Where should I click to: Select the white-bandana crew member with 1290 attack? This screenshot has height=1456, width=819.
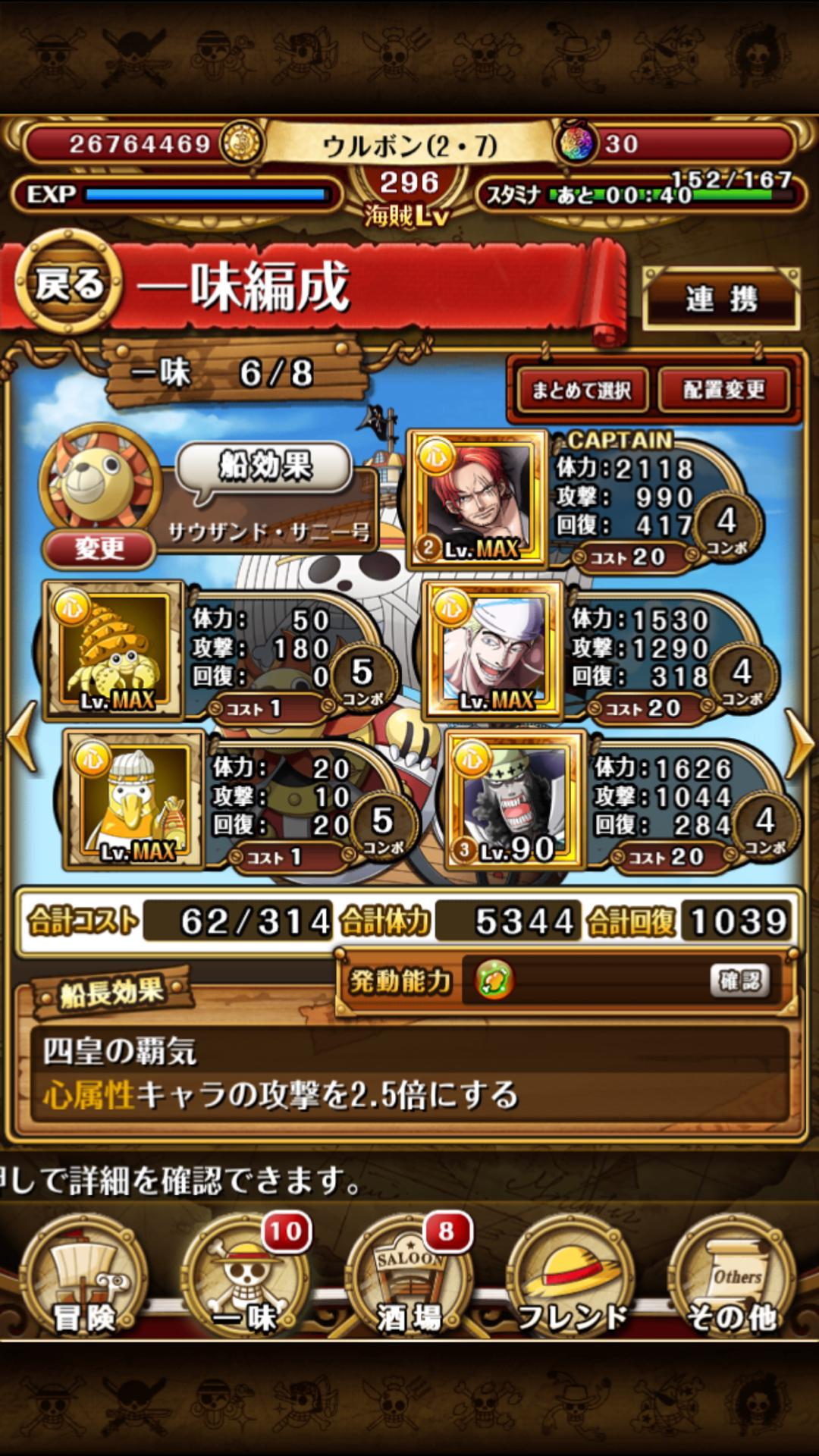pos(493,650)
